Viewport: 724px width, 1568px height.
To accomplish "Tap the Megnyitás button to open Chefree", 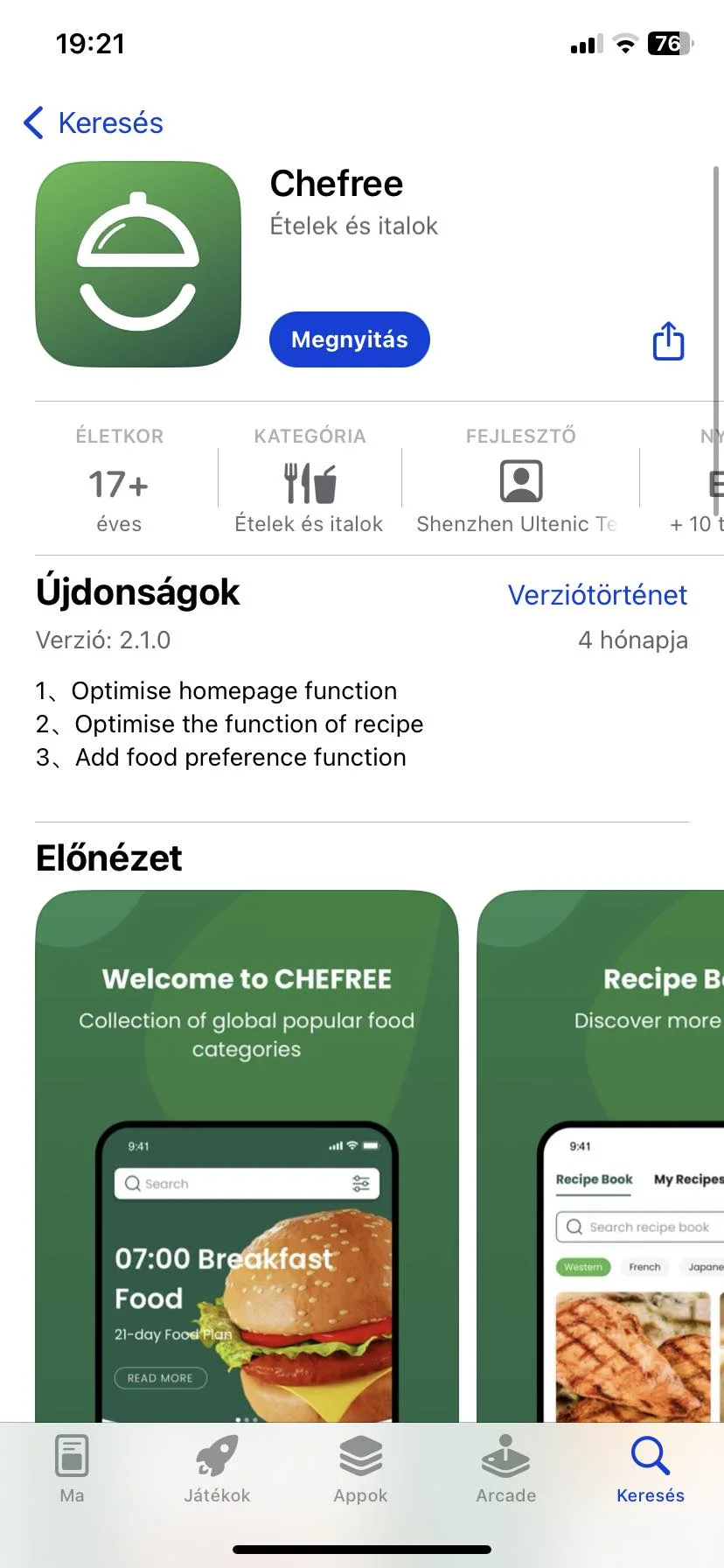I will (349, 339).
